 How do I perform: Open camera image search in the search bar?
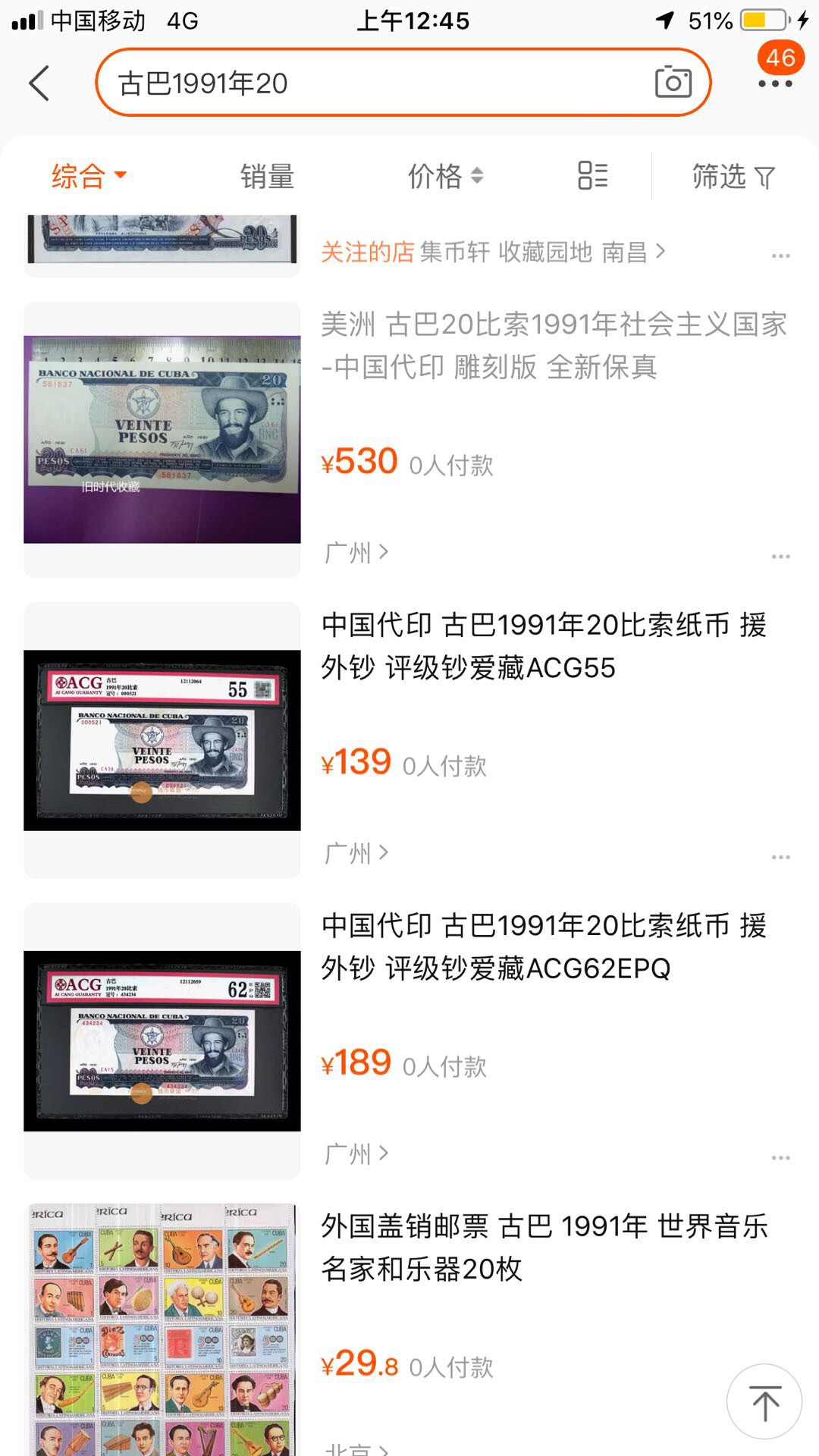(673, 82)
